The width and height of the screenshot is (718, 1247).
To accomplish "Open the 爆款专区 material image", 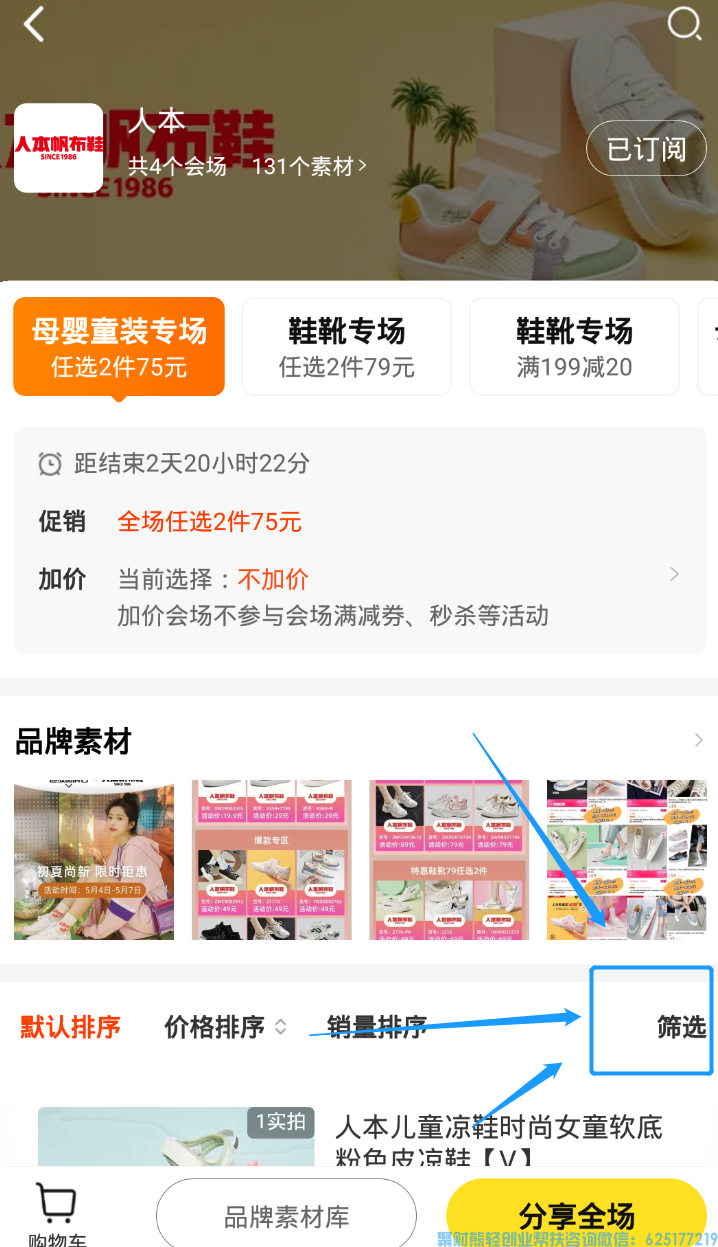I will (271, 859).
